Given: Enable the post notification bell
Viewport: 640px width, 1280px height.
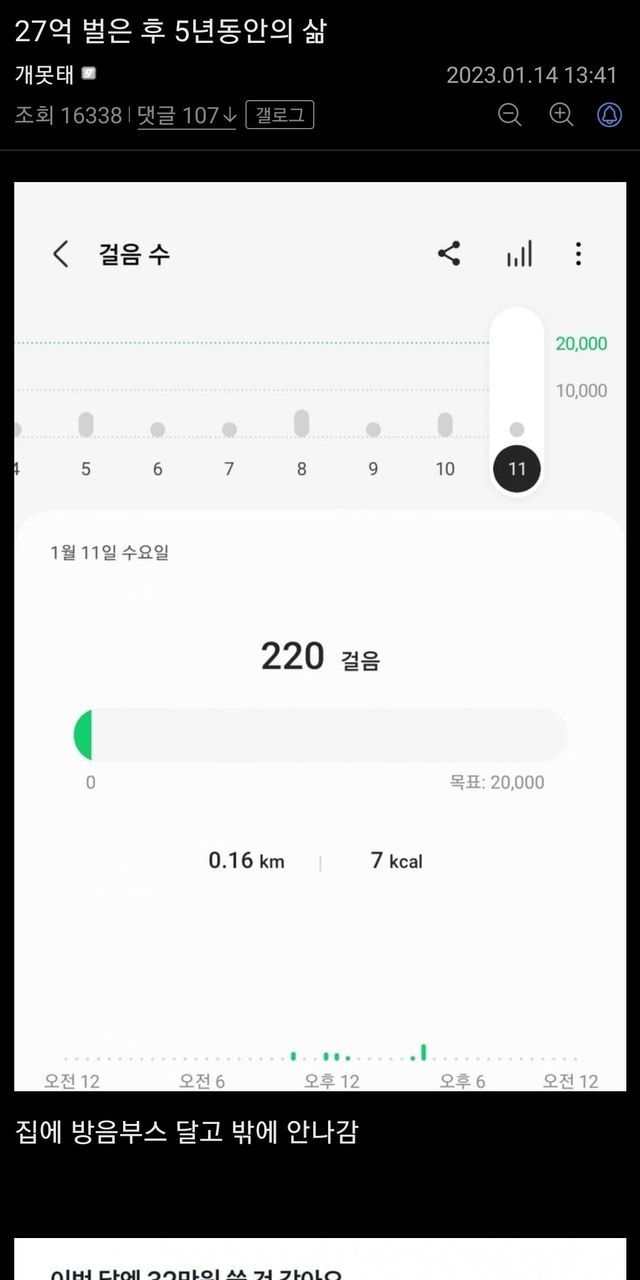Looking at the screenshot, I should [x=609, y=115].
